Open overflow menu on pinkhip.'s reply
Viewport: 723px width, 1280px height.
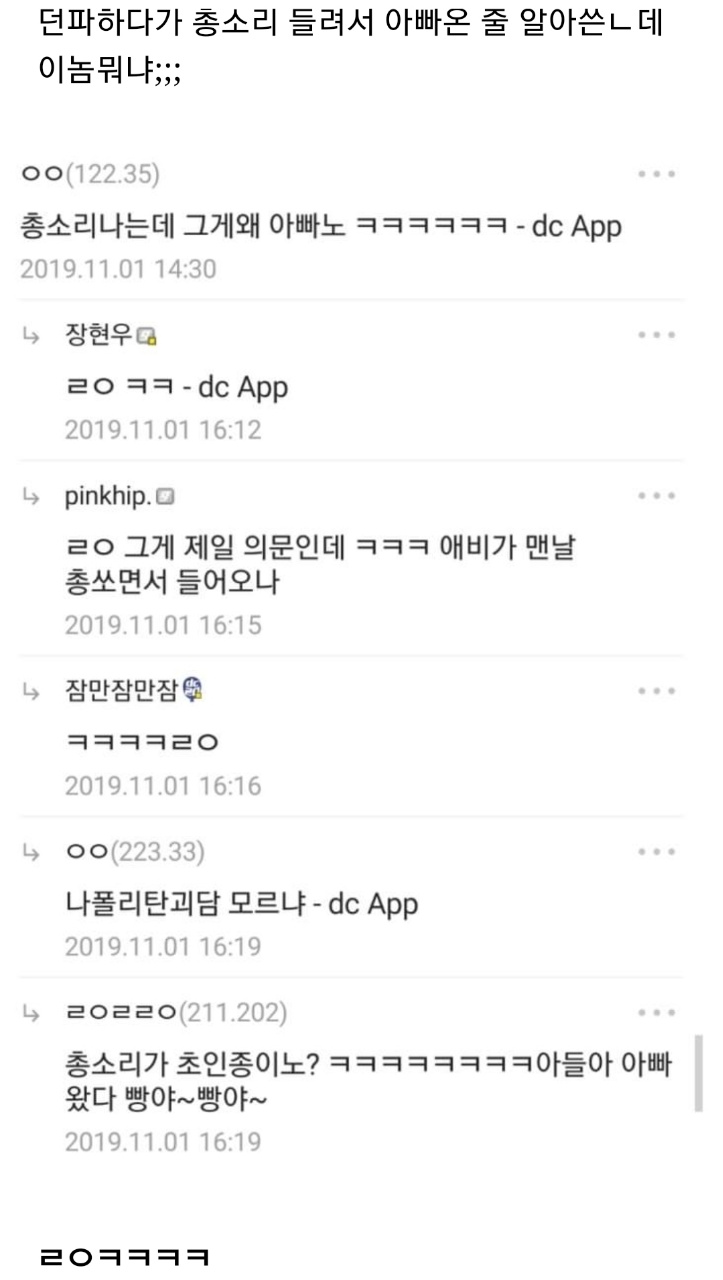657,496
